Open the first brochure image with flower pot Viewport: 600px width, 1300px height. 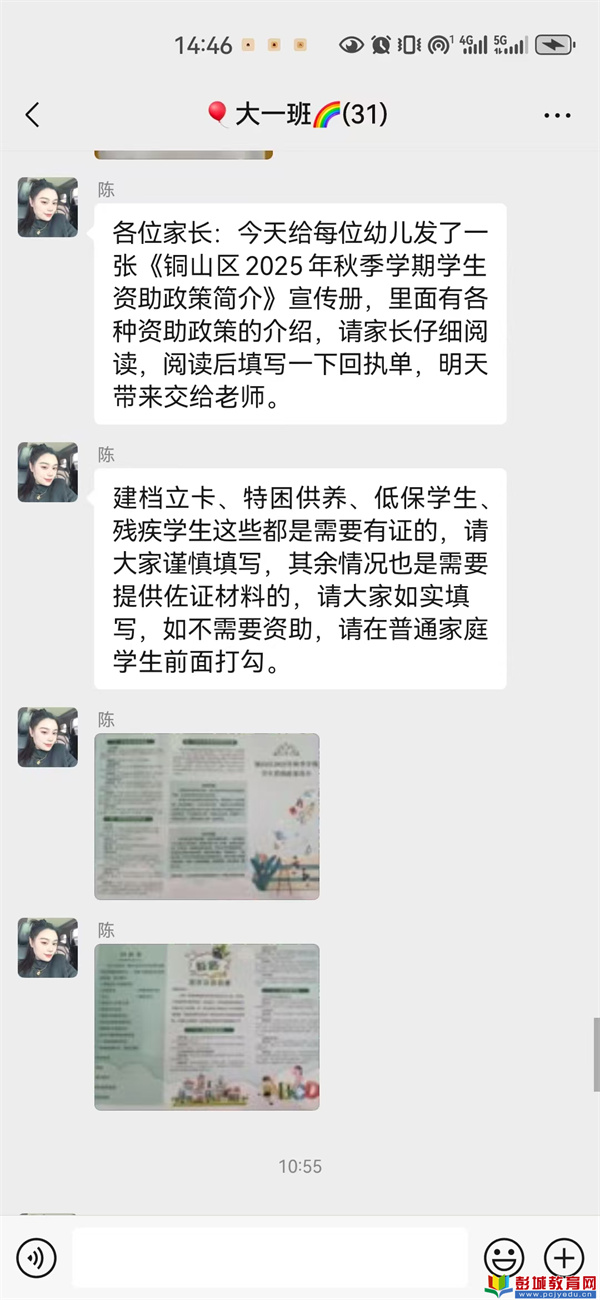[x=207, y=817]
